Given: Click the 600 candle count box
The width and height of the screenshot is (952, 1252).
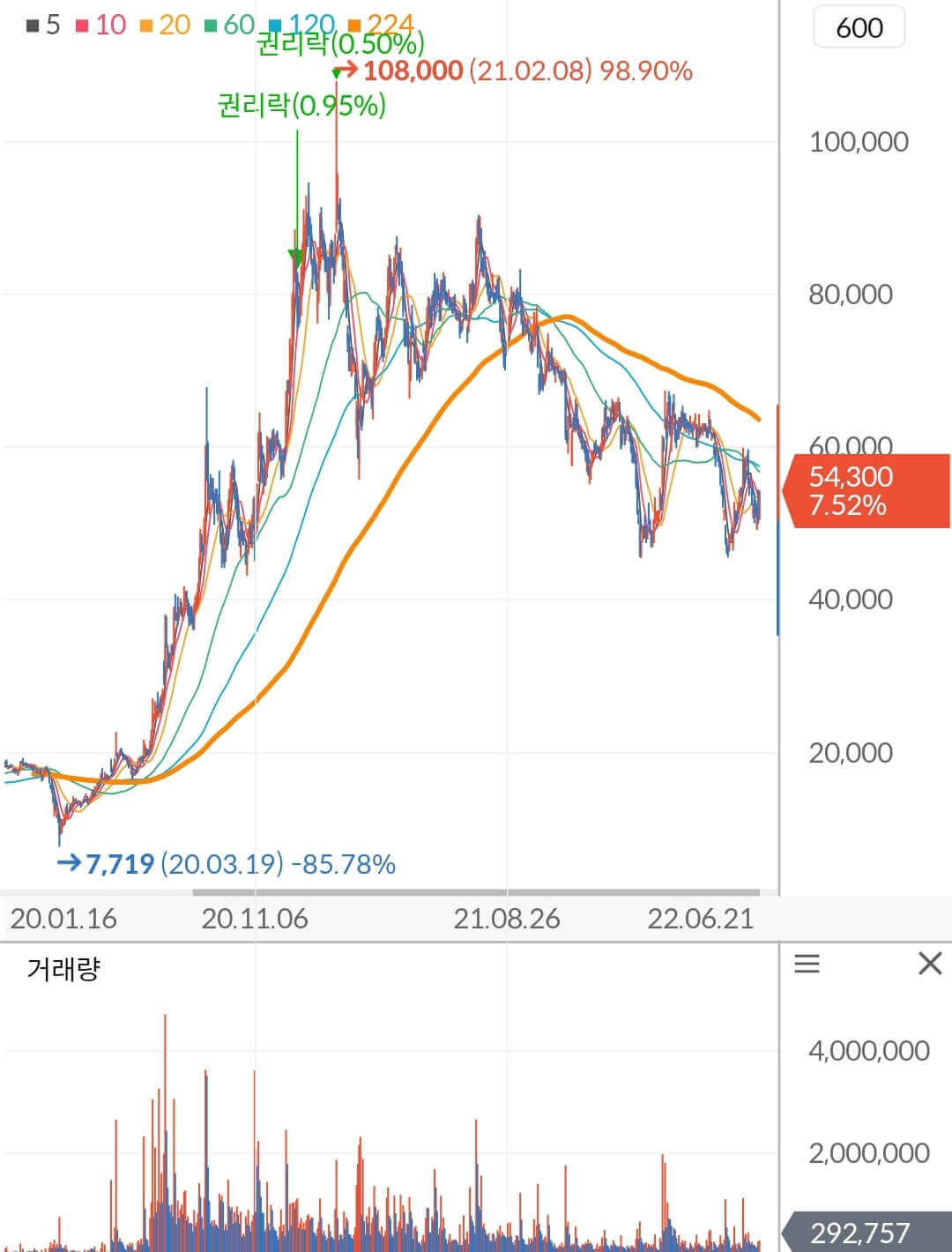Looking at the screenshot, I should point(858,27).
